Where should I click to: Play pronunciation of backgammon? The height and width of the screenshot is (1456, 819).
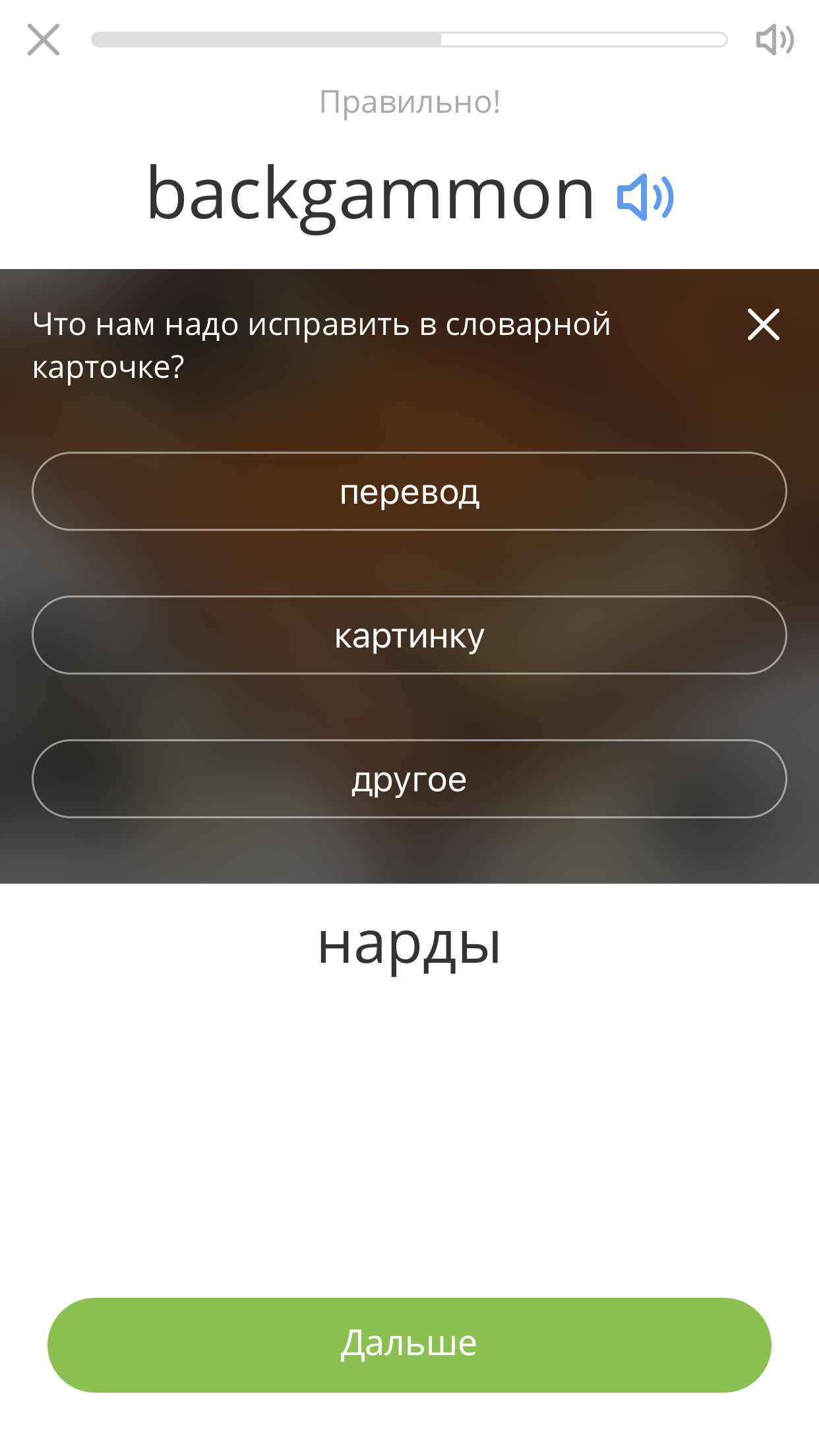645,197
